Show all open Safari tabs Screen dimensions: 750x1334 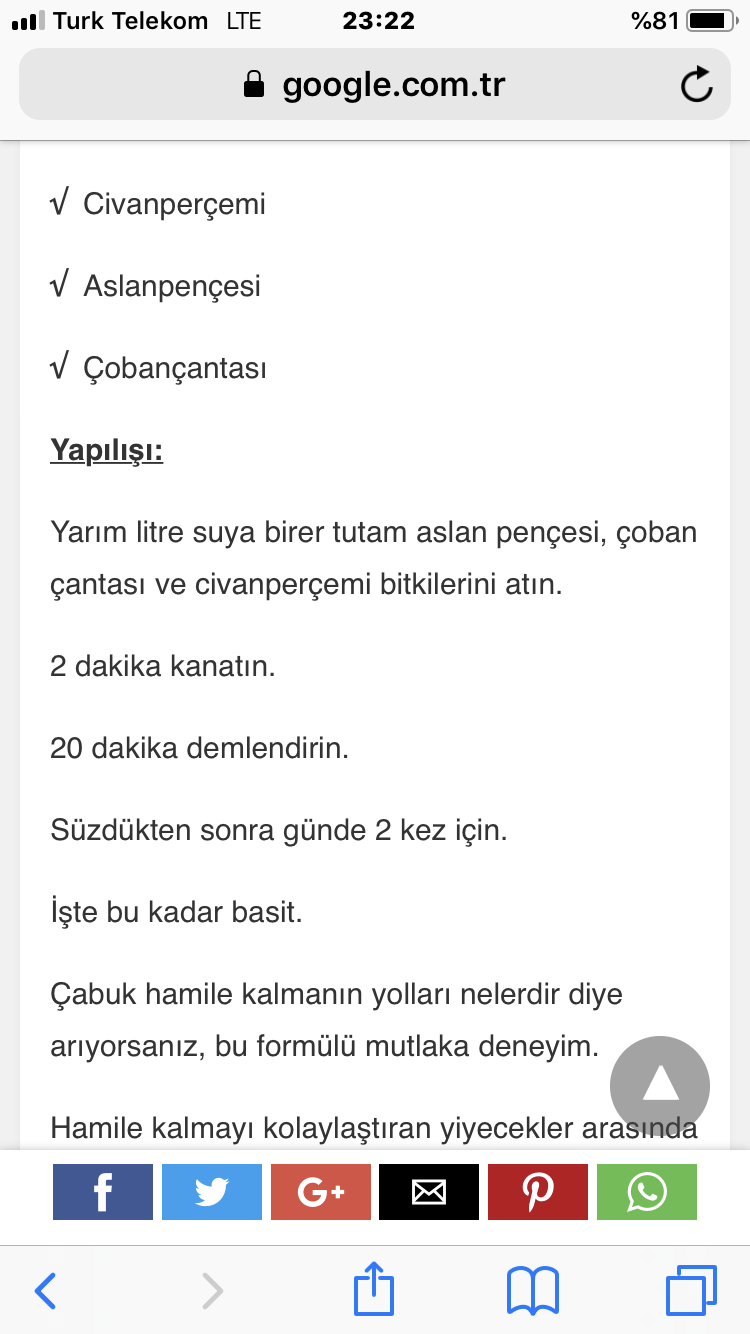(x=691, y=1291)
